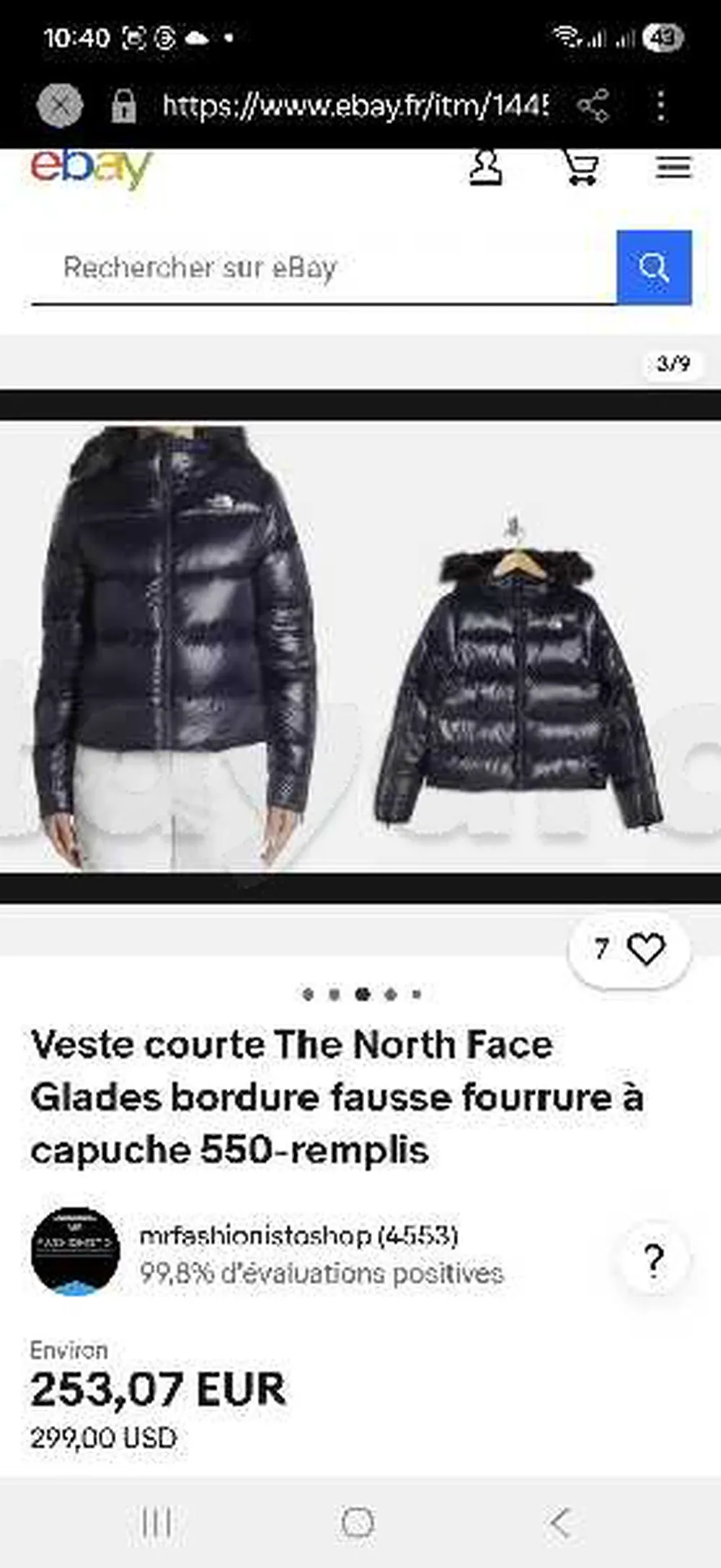Open the browser overflow menu
The height and width of the screenshot is (1568, 721).
660,106
